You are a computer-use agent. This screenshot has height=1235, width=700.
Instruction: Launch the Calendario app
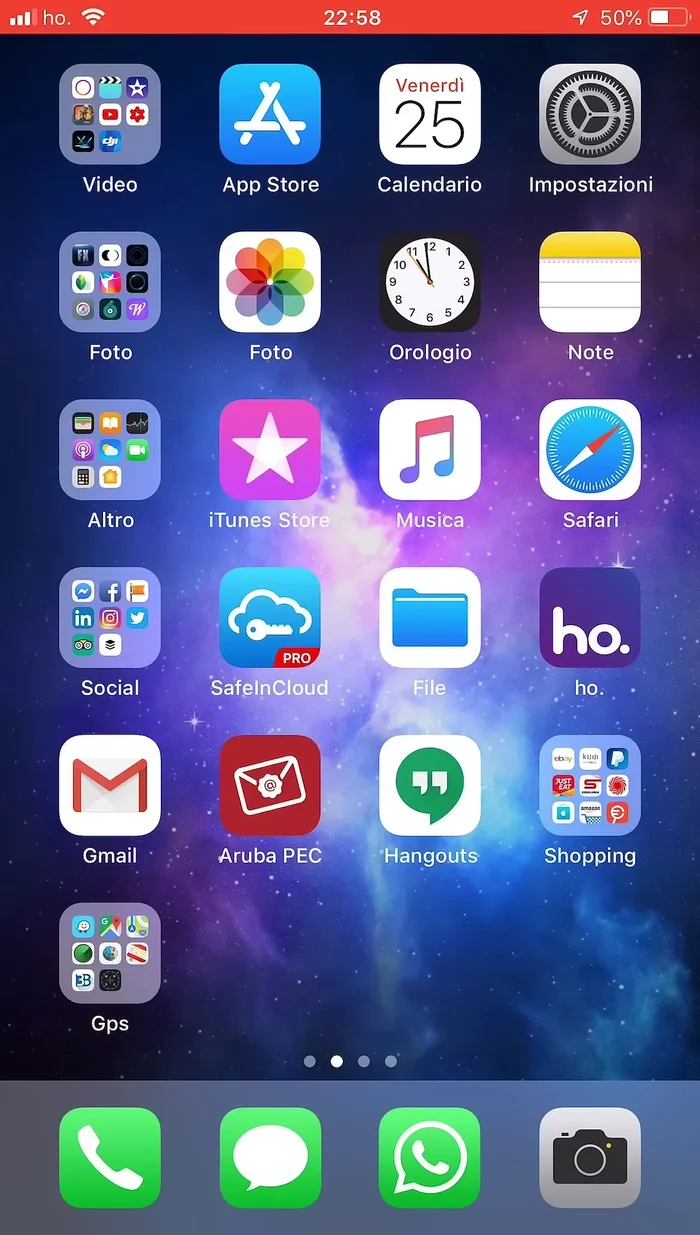click(x=430, y=114)
